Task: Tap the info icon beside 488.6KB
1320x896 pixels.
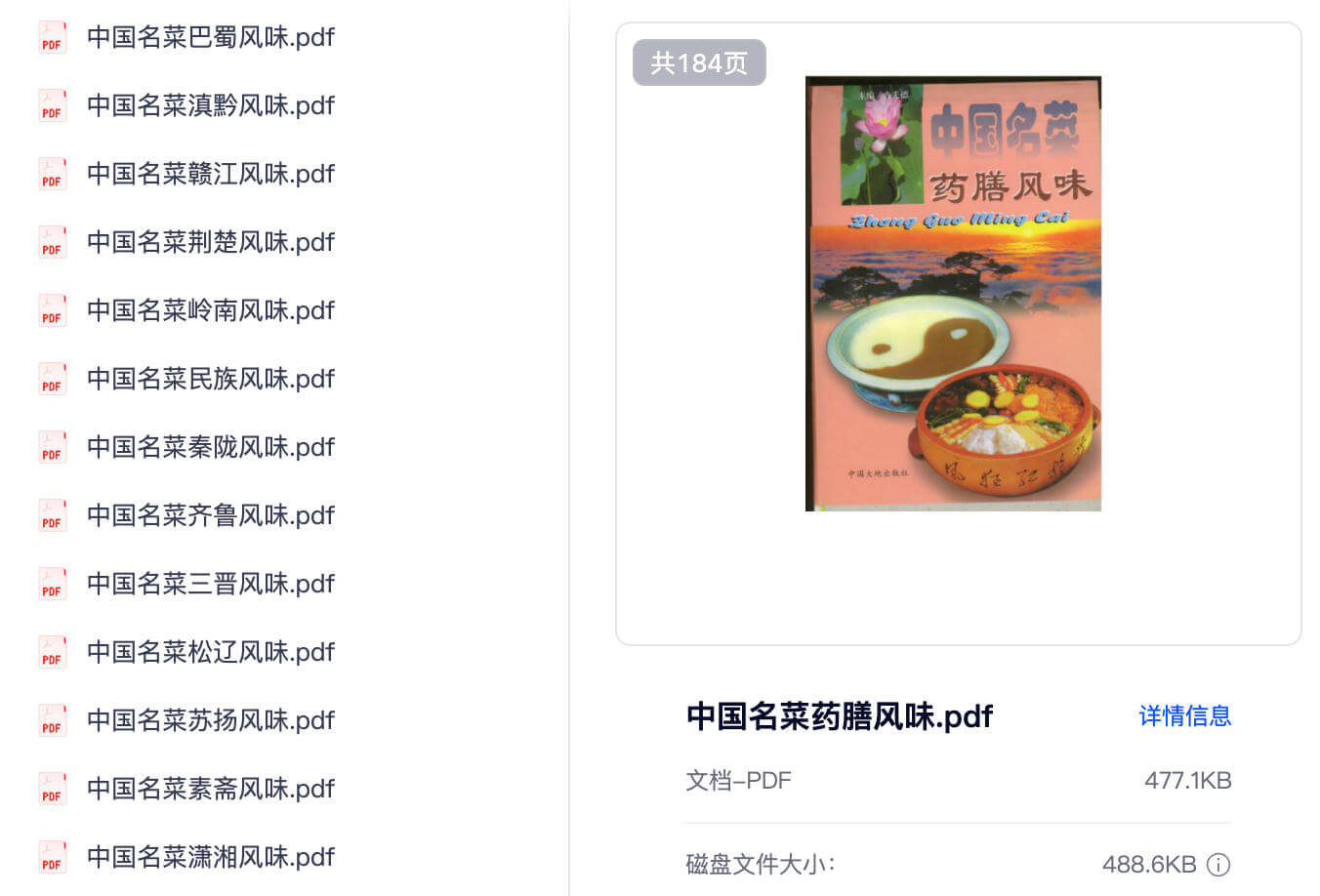Action: 1218,865
